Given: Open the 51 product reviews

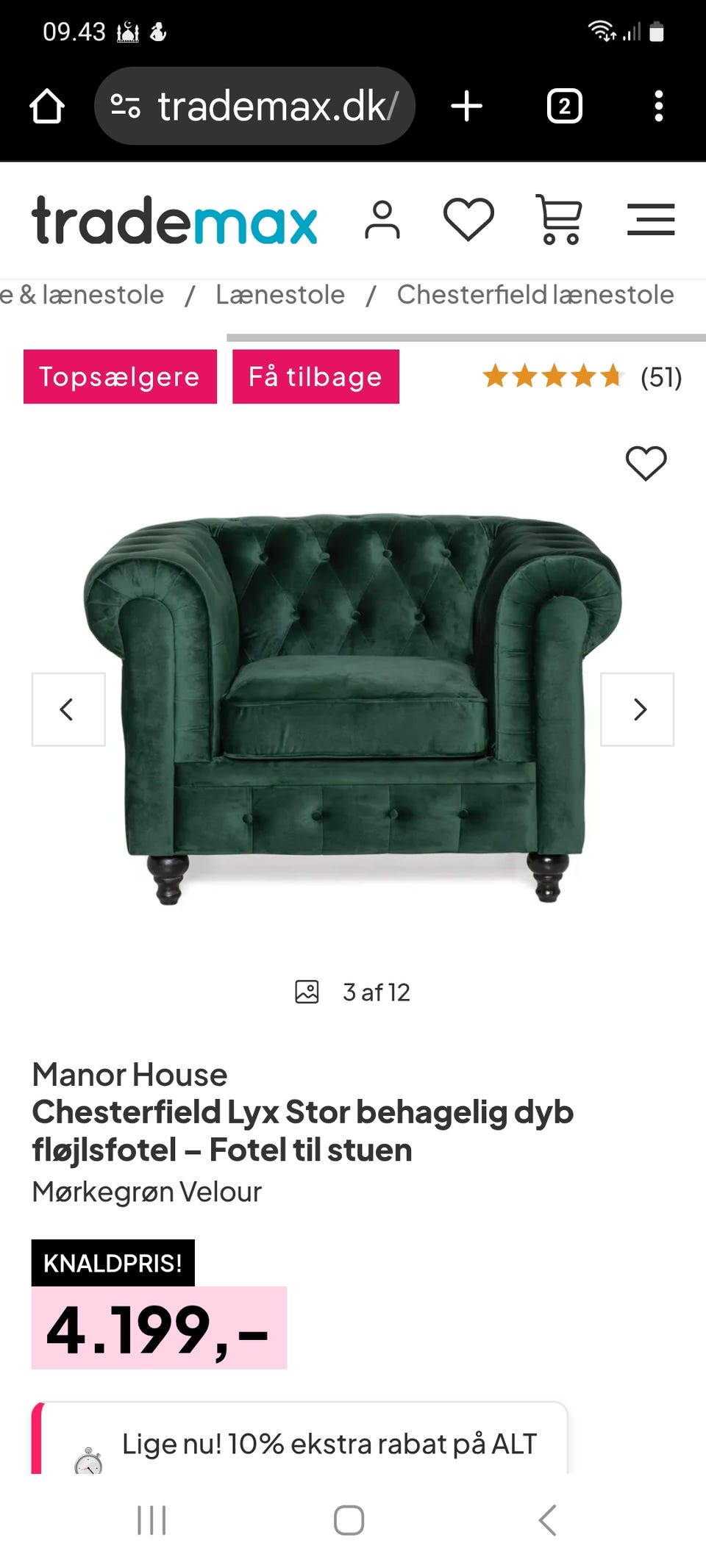Looking at the screenshot, I should pos(582,377).
